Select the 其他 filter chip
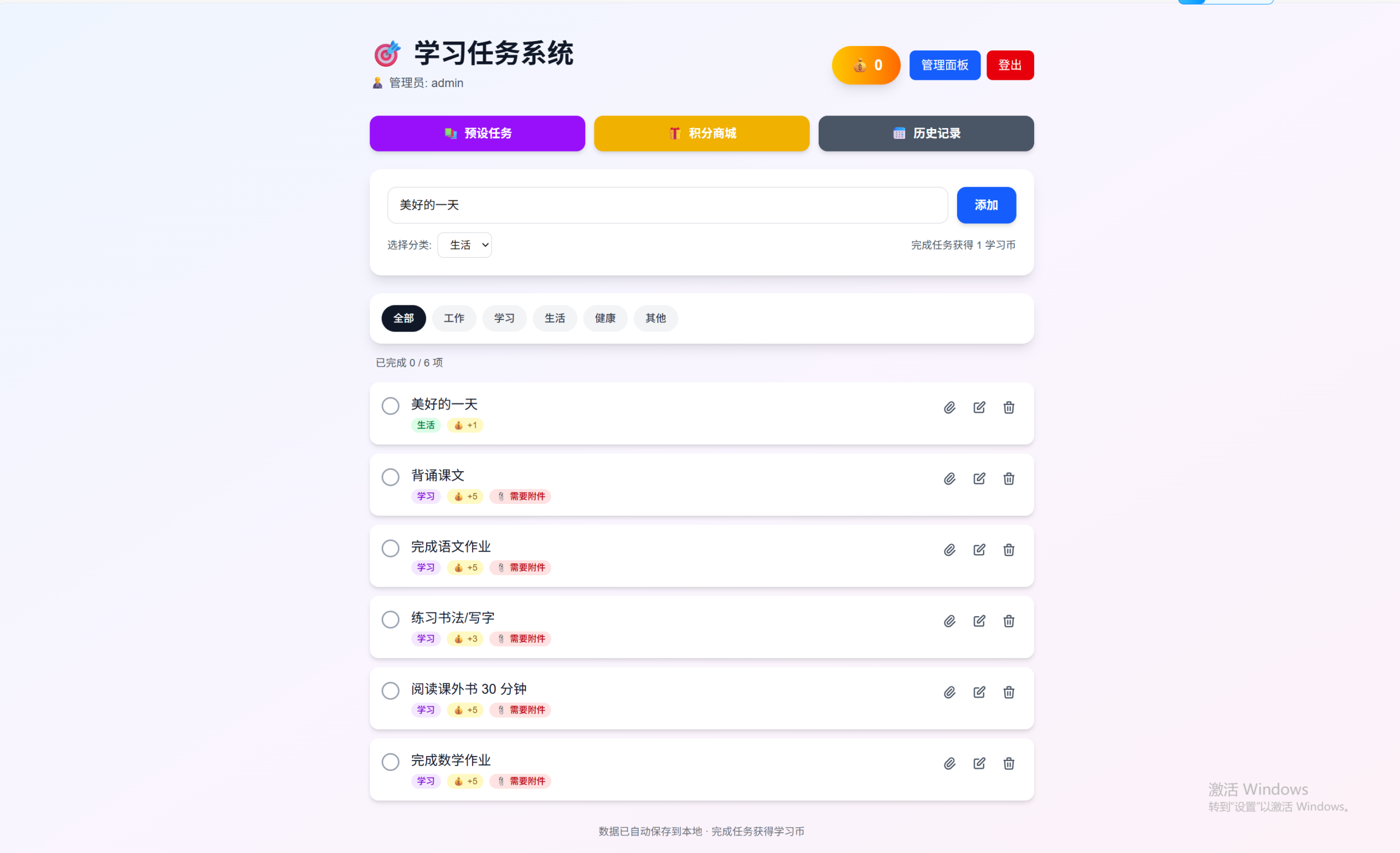 coord(655,318)
